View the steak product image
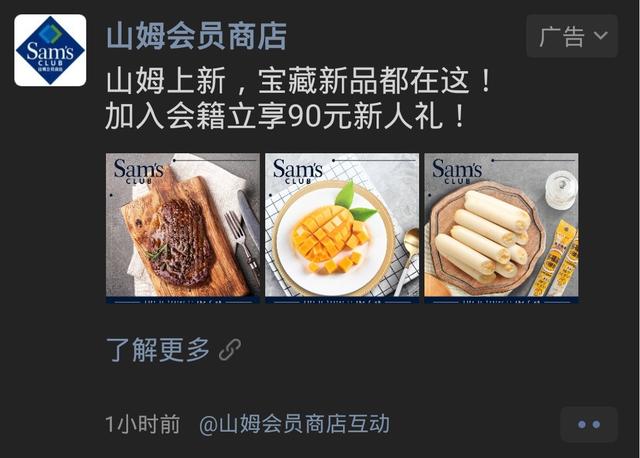The height and width of the screenshot is (458, 640). pos(182,227)
